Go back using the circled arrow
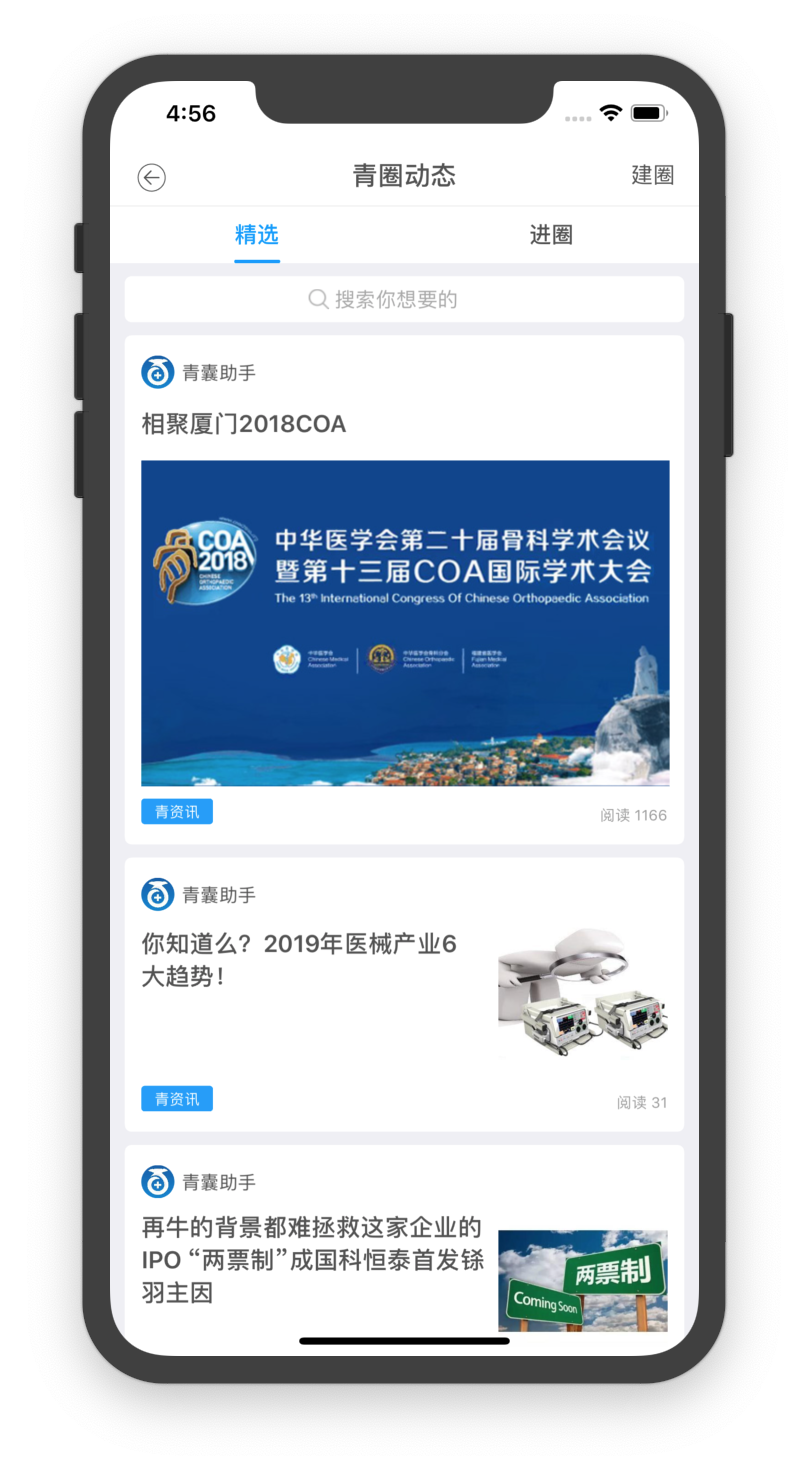Screen dimensions: 808x1470 click(151, 178)
